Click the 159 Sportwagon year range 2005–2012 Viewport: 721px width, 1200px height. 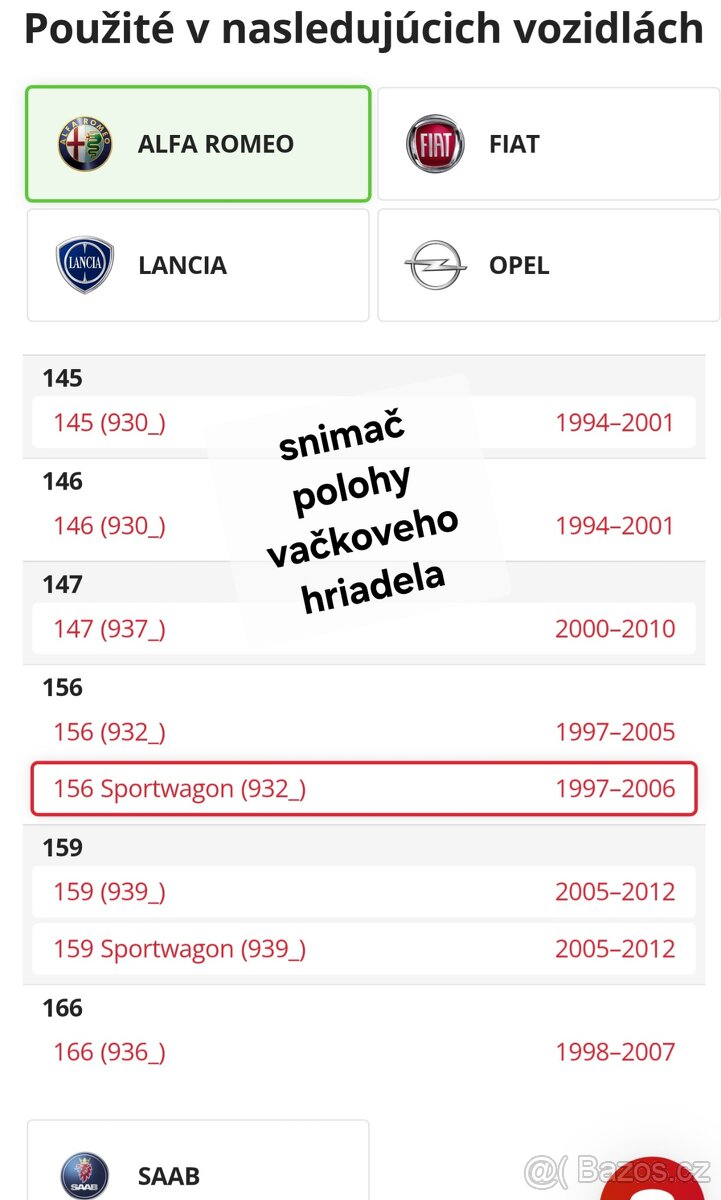click(616, 948)
